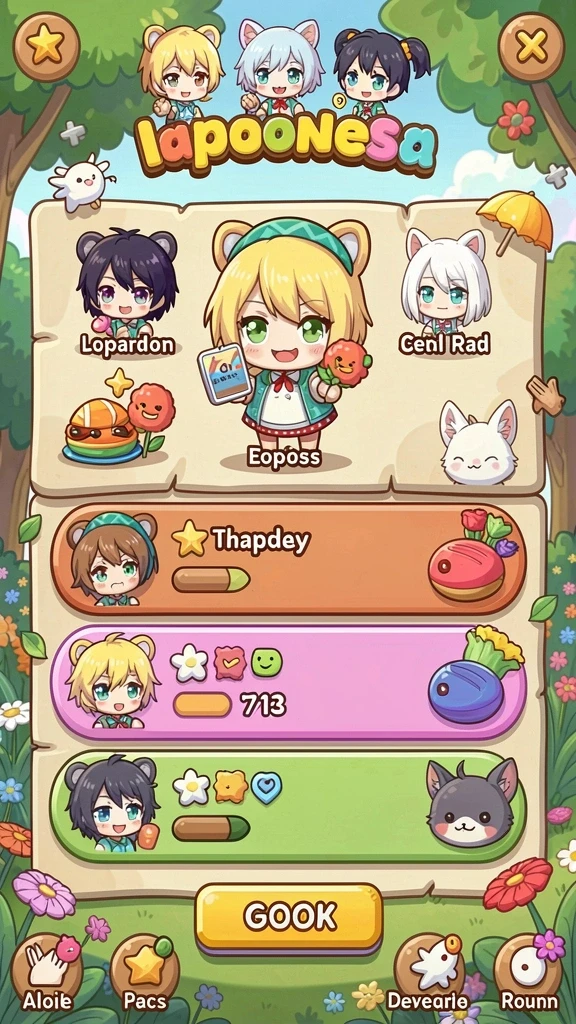Open the Thapdey orange card
This screenshot has height=1024, width=576.
click(288, 558)
